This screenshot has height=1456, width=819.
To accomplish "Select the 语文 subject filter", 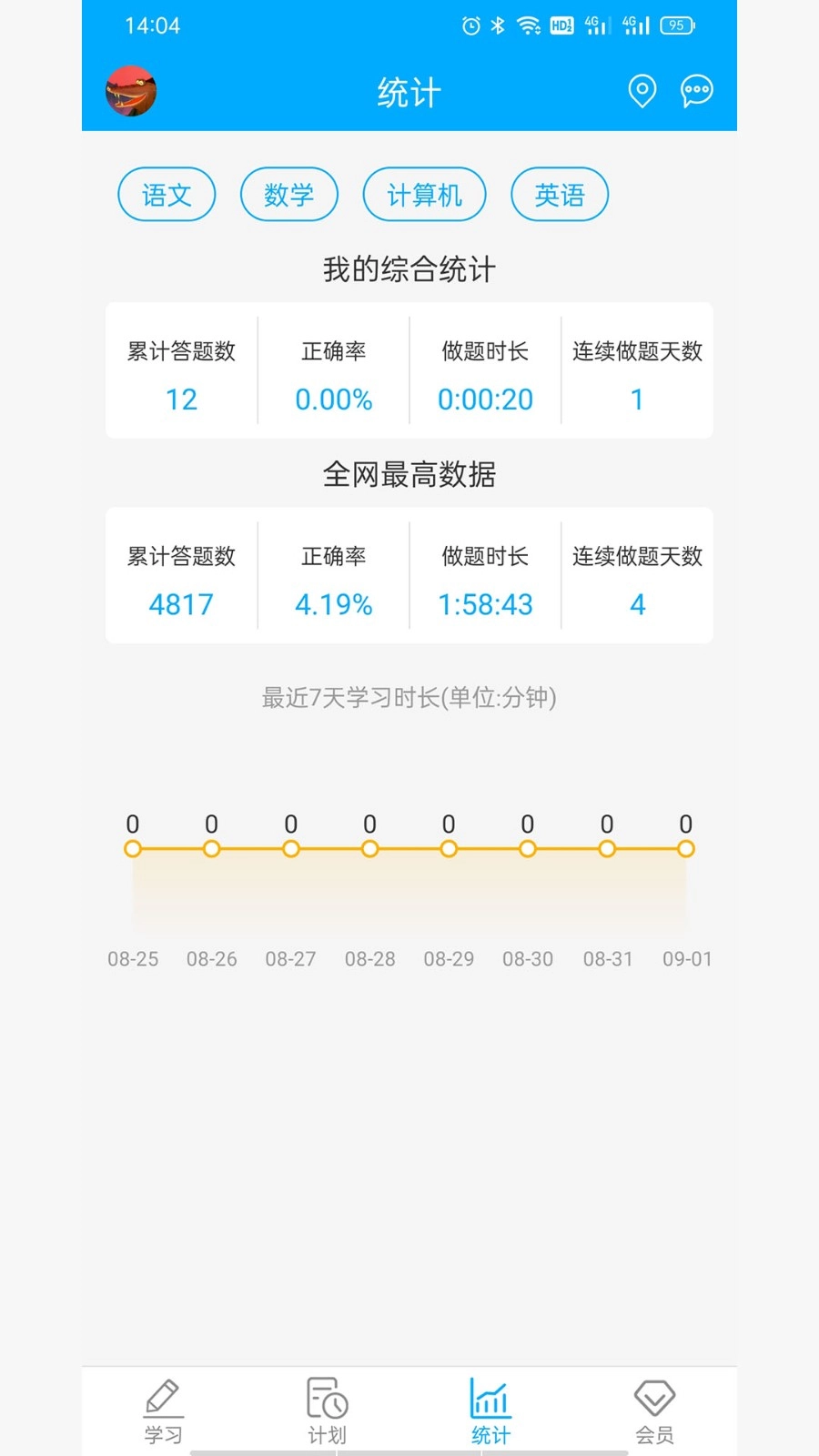I will (166, 194).
